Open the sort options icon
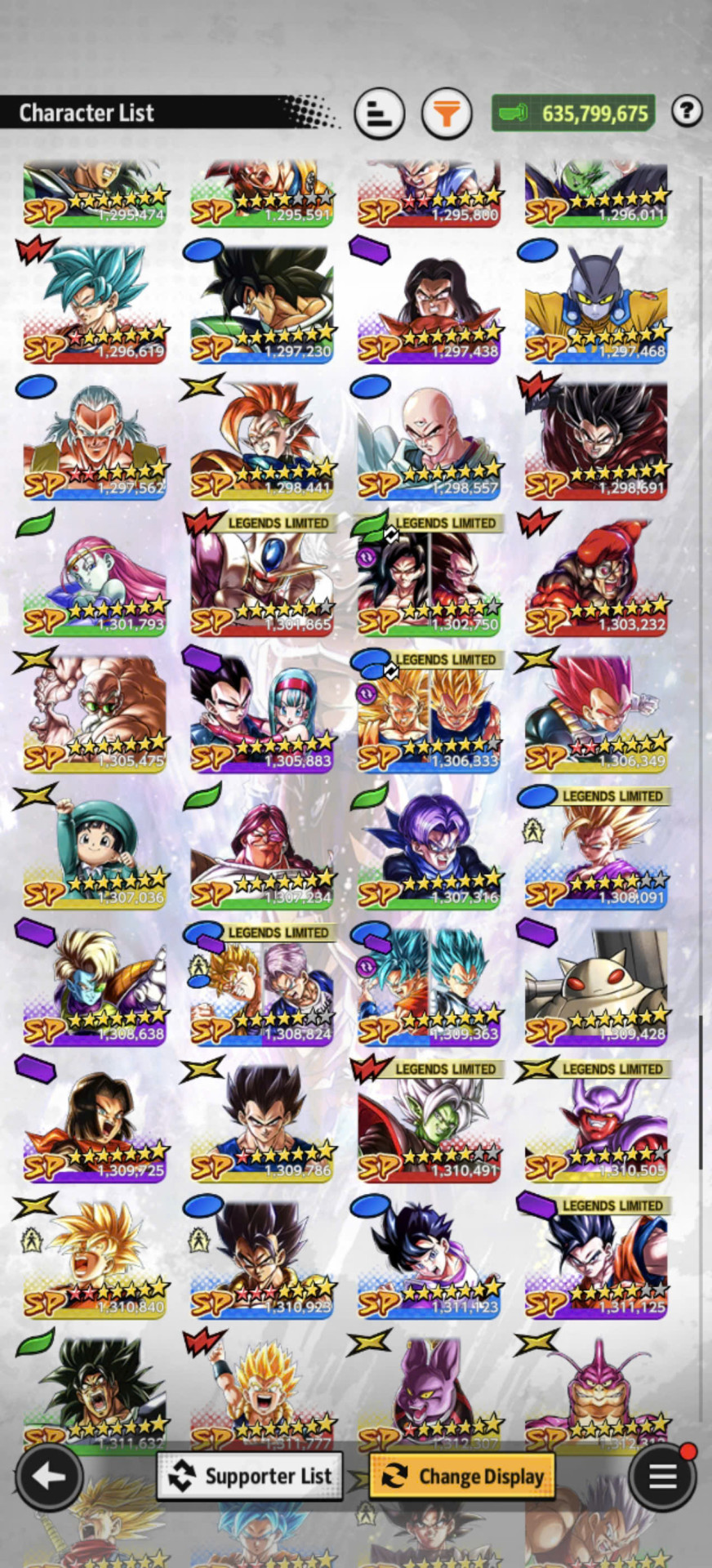 tap(379, 114)
